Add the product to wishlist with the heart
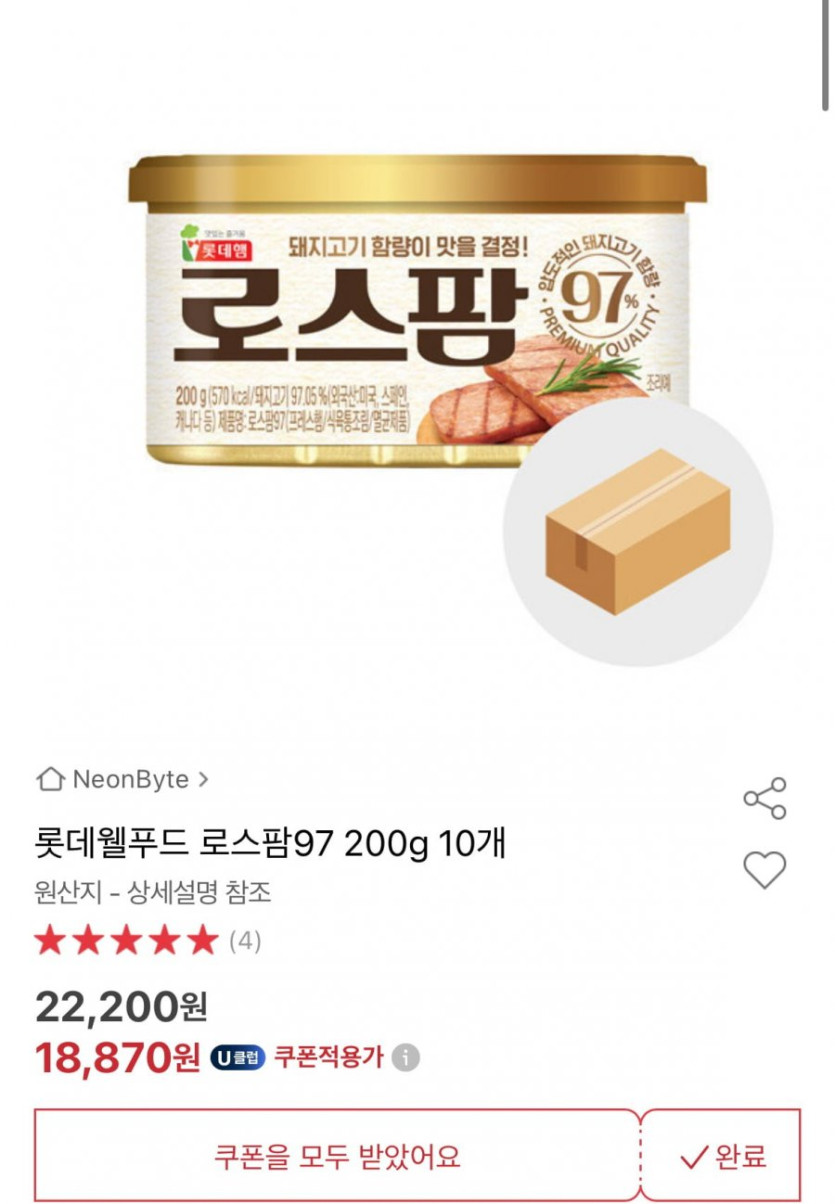 click(x=765, y=870)
